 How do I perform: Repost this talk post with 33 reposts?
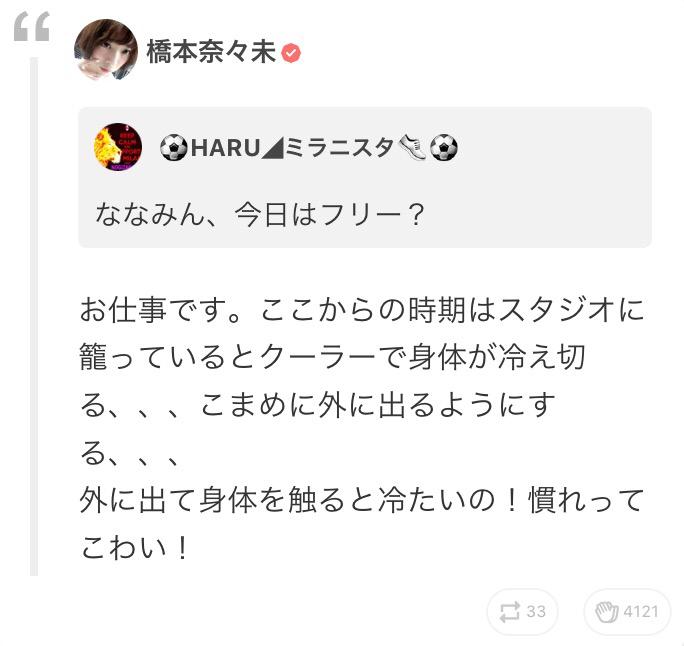(522, 611)
